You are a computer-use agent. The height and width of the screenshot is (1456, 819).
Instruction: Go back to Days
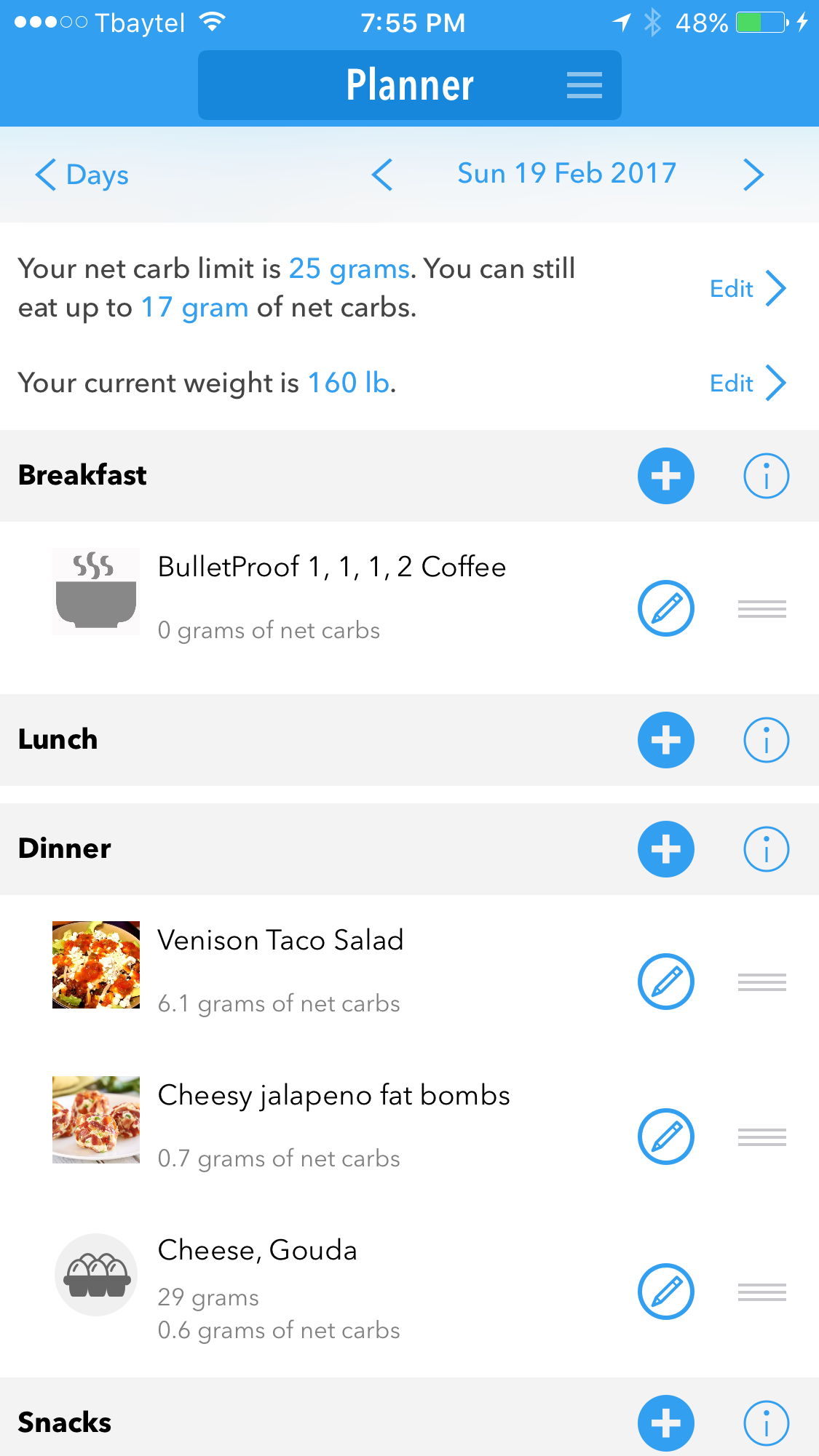tap(82, 175)
